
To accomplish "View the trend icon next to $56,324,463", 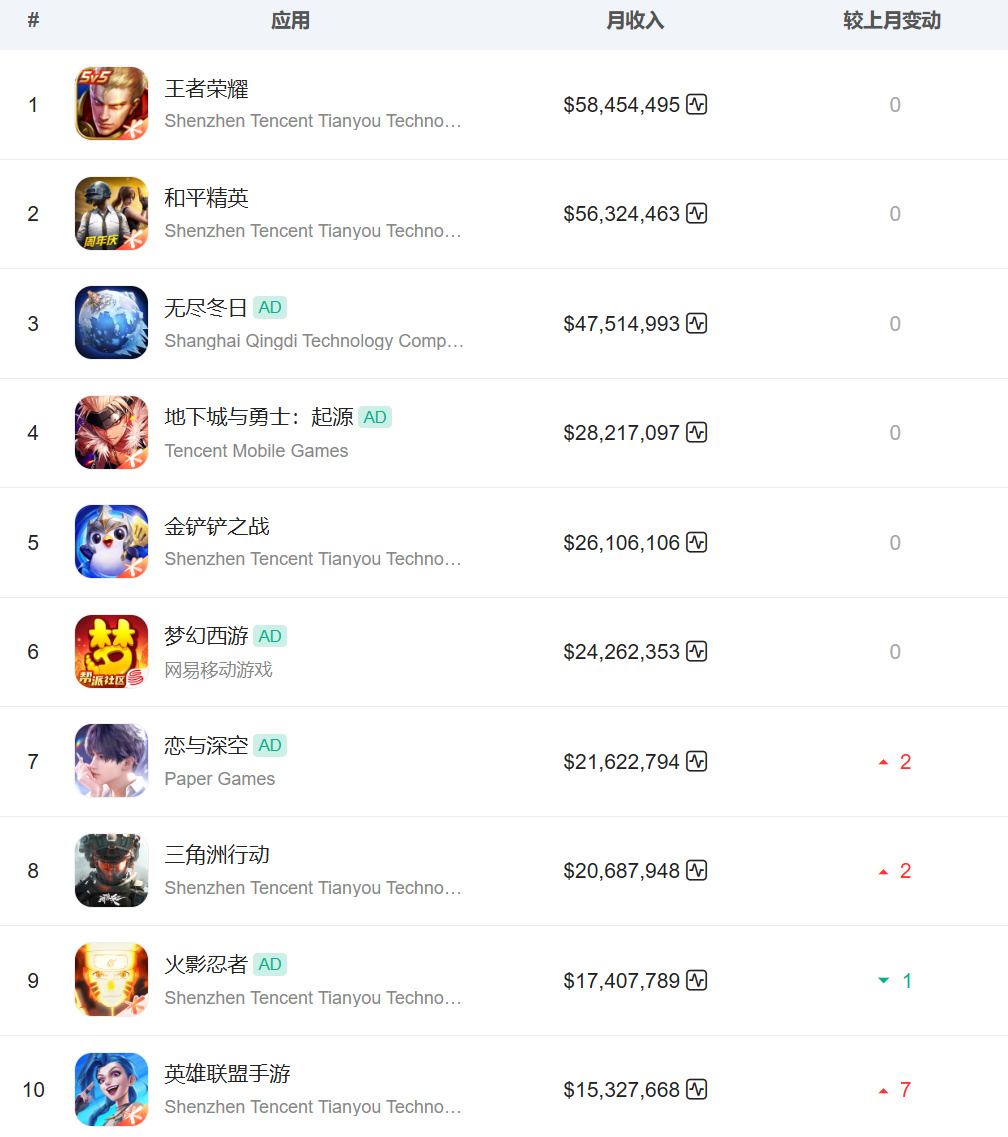I will 697,214.
